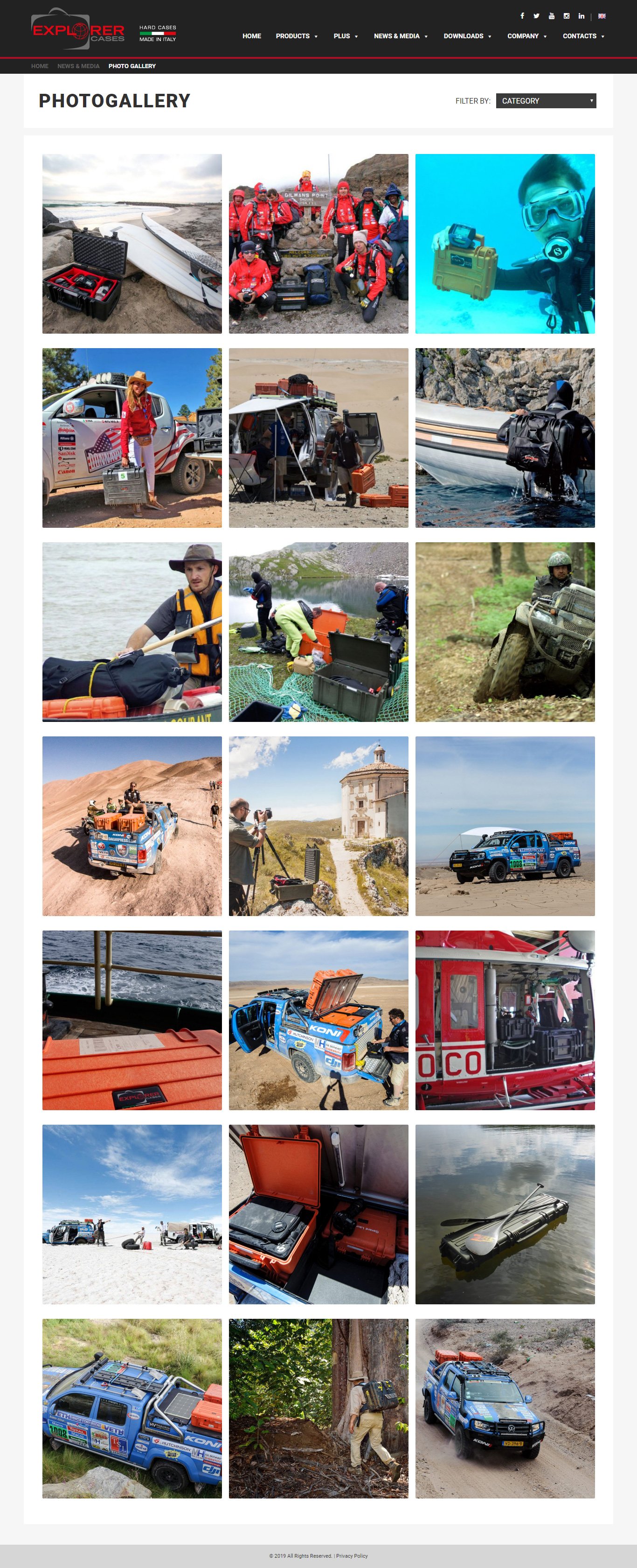The image size is (637, 1568).
Task: Expand the Company menu
Action: click(526, 36)
